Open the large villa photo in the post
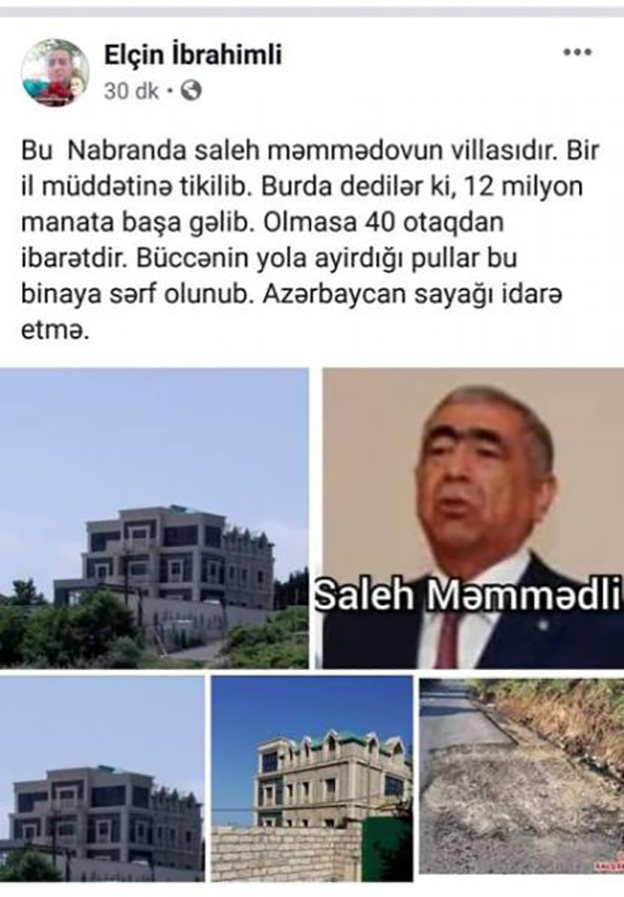Screen dimensions: 624x897 [155, 518]
